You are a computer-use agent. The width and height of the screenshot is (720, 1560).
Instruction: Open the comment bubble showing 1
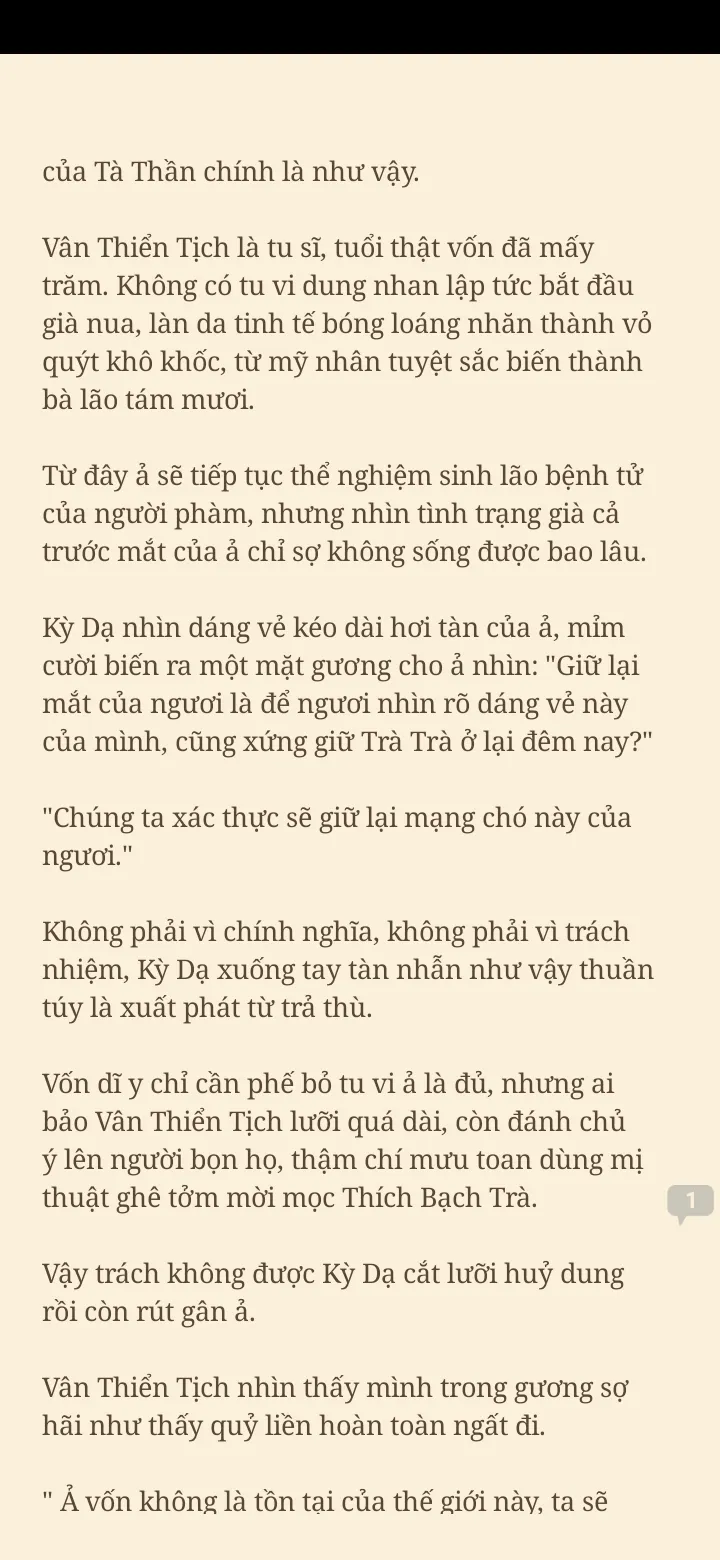tap(690, 1201)
